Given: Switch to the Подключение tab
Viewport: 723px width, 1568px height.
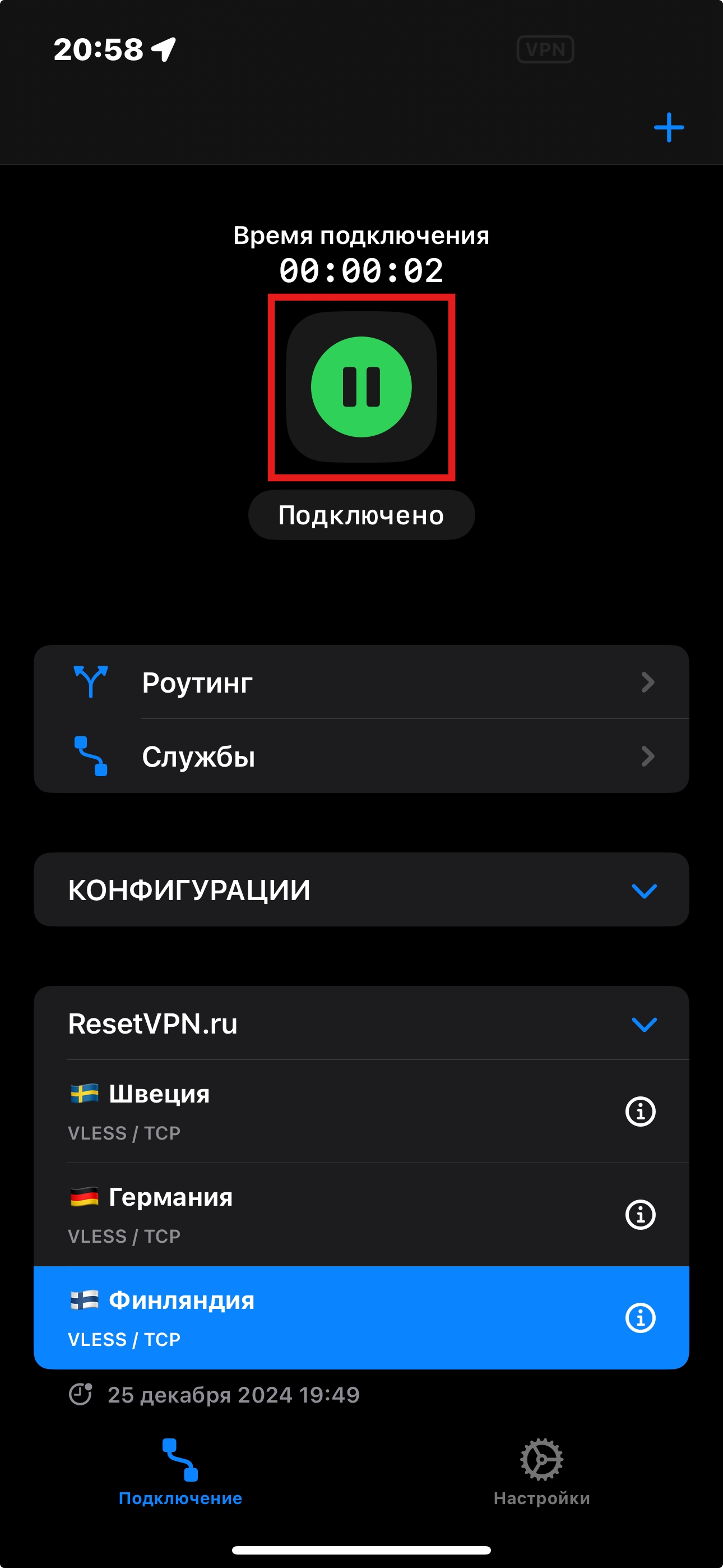Looking at the screenshot, I should (180, 1472).
